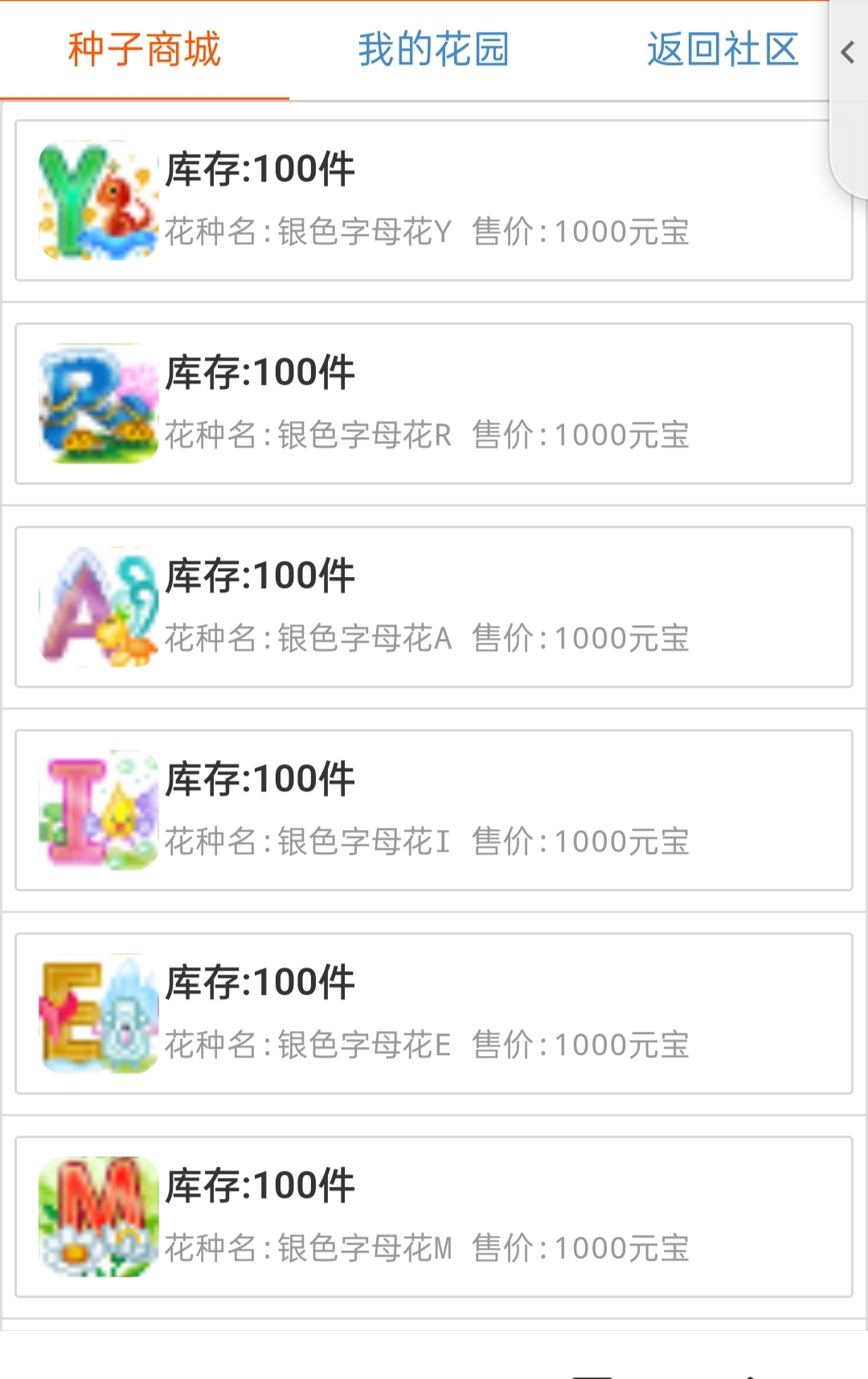Open the 我的花园 tab
868x1379 pixels.
pyautogui.click(x=433, y=50)
